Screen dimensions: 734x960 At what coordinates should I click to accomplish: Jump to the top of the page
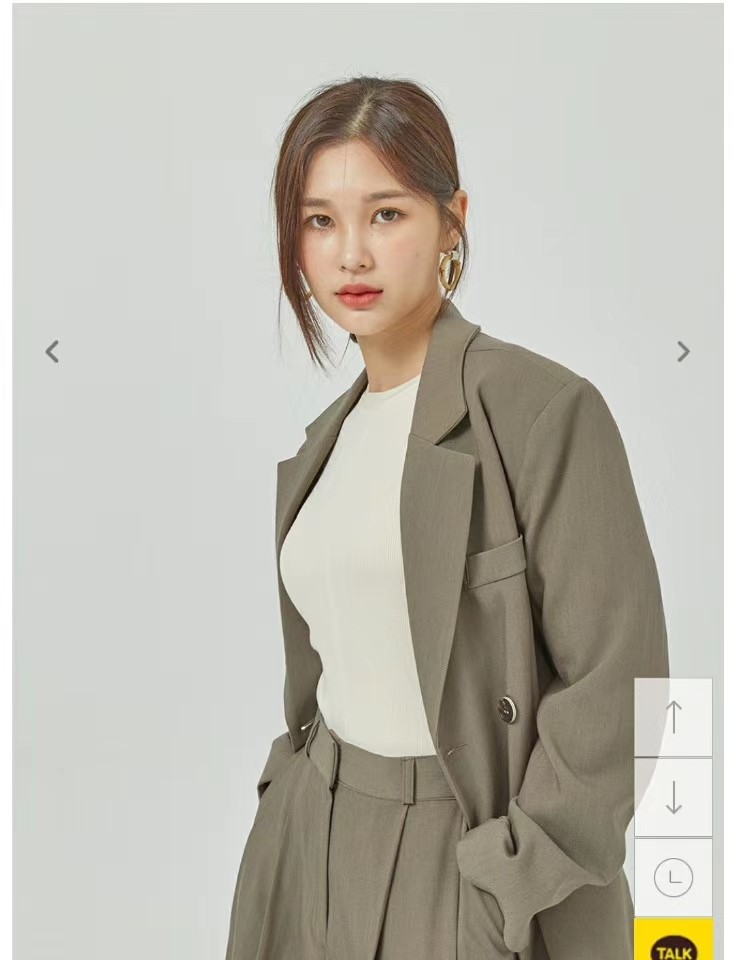[x=673, y=717]
